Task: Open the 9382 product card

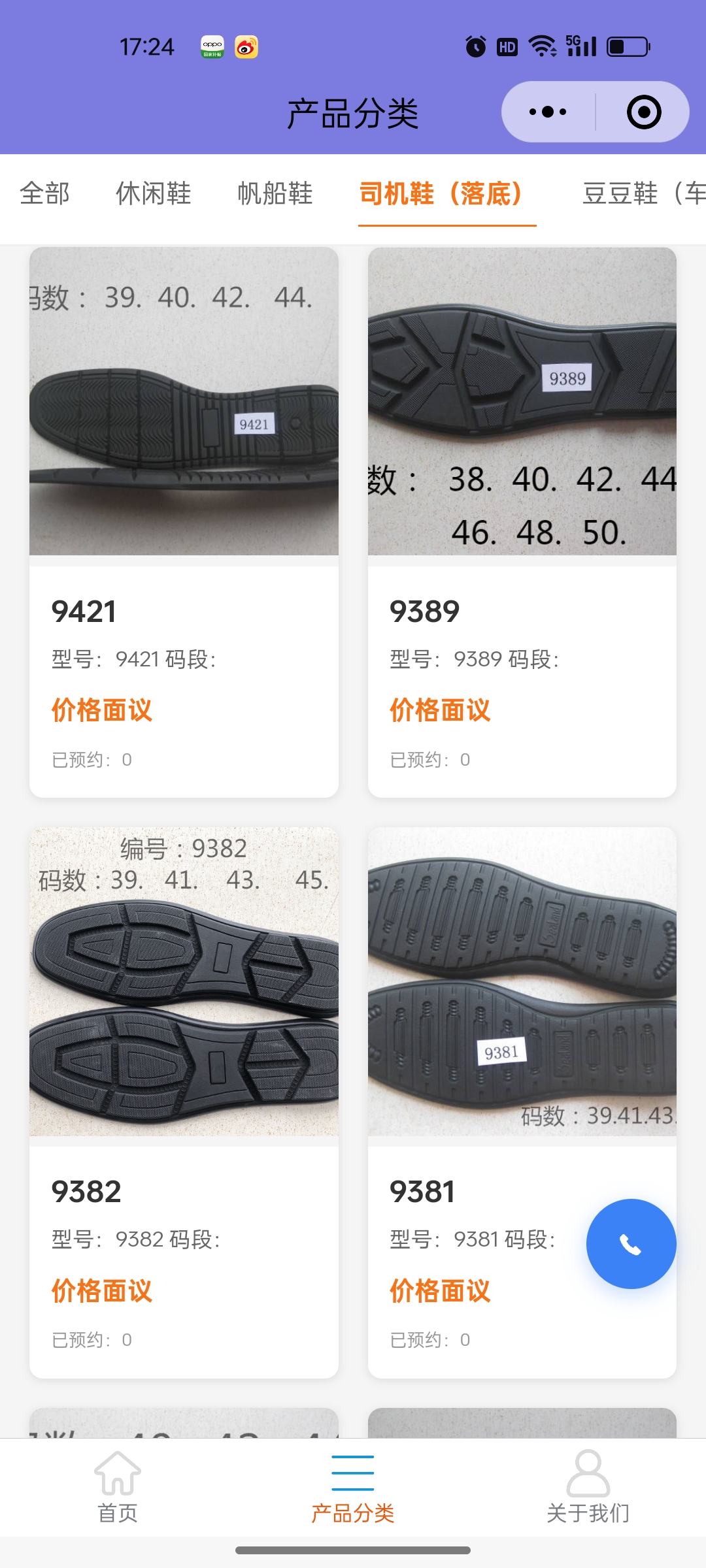Action: pyautogui.click(x=184, y=1102)
